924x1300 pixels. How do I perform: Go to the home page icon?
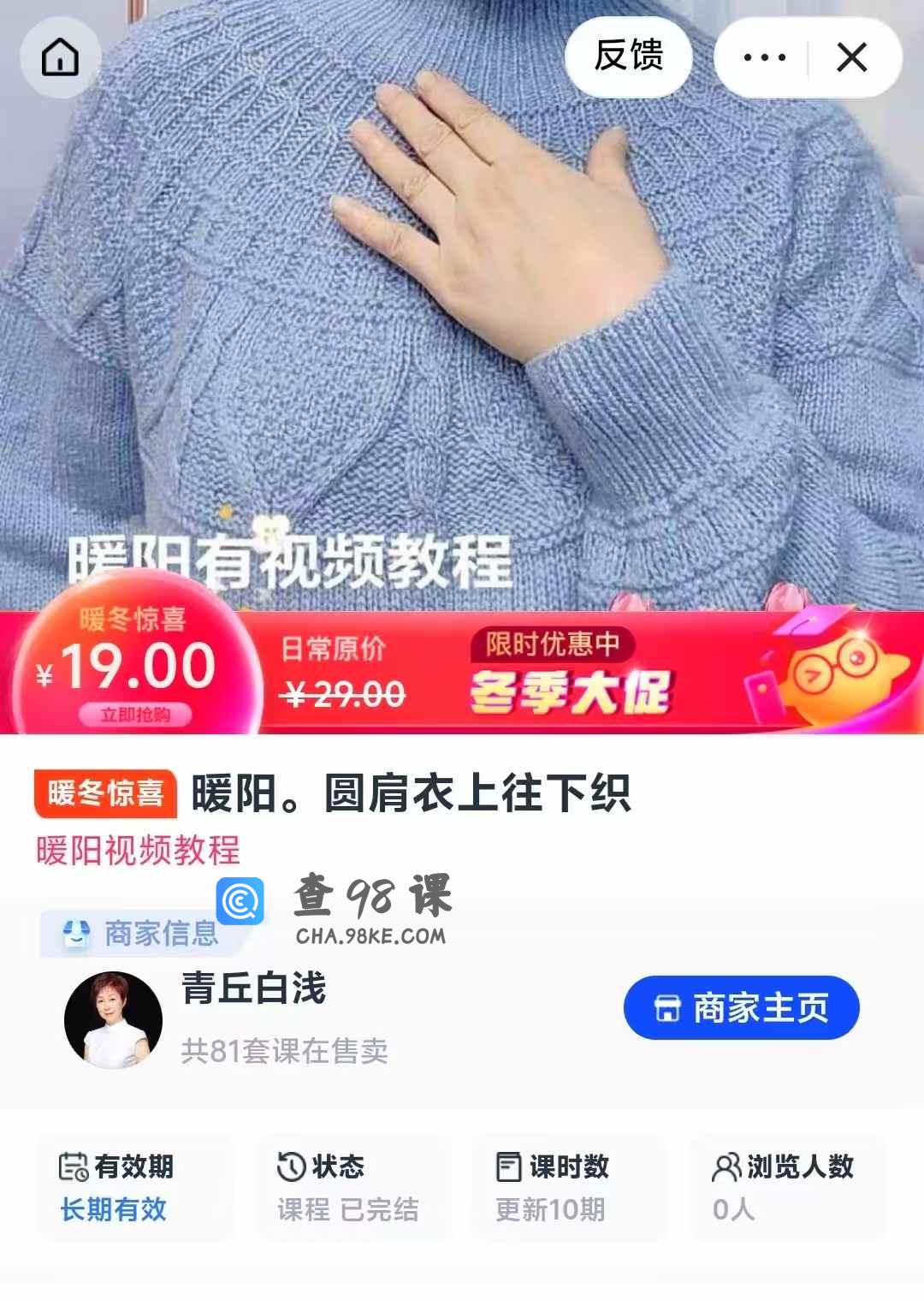(x=60, y=57)
